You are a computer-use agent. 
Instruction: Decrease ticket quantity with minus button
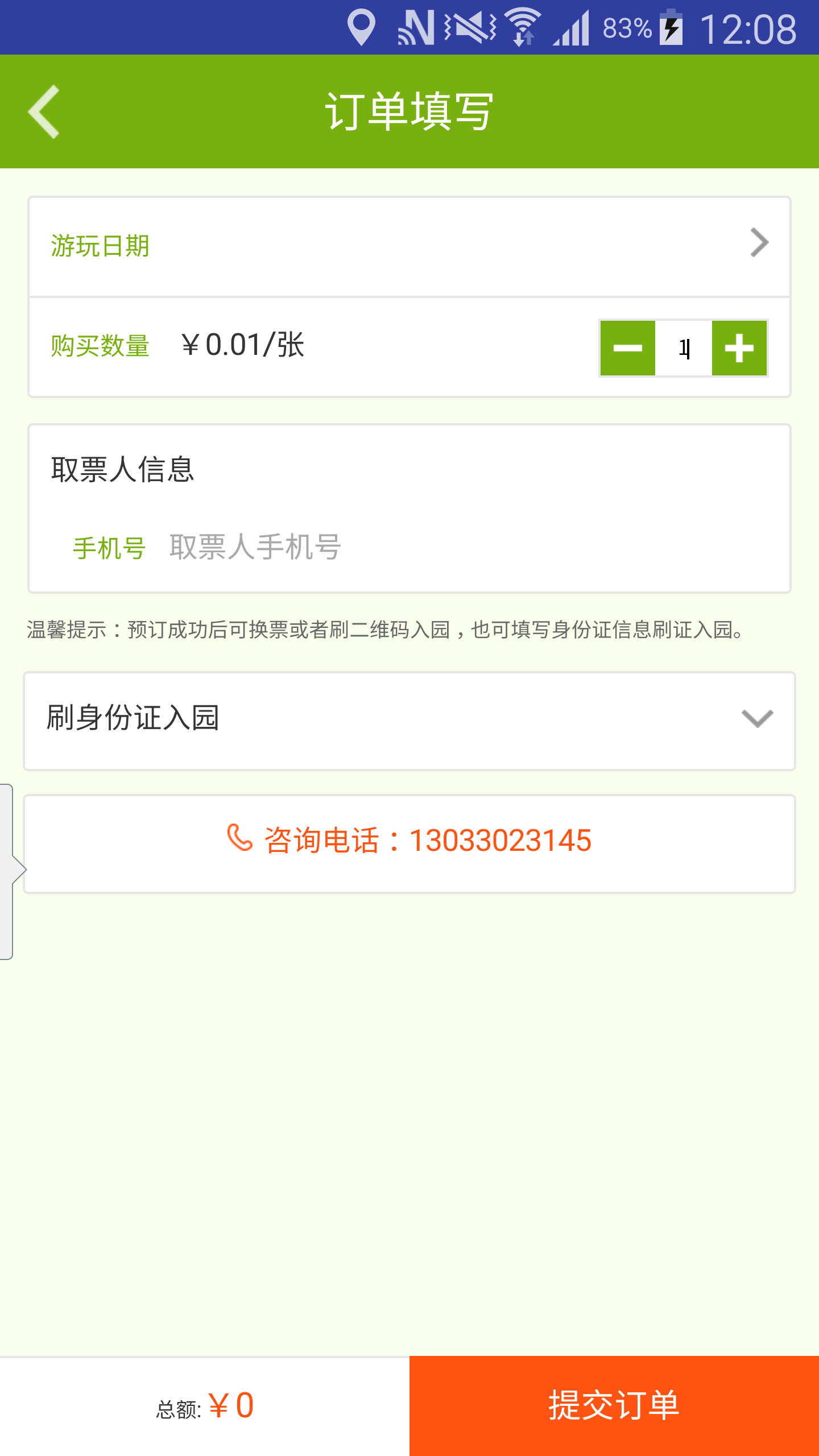(628, 348)
